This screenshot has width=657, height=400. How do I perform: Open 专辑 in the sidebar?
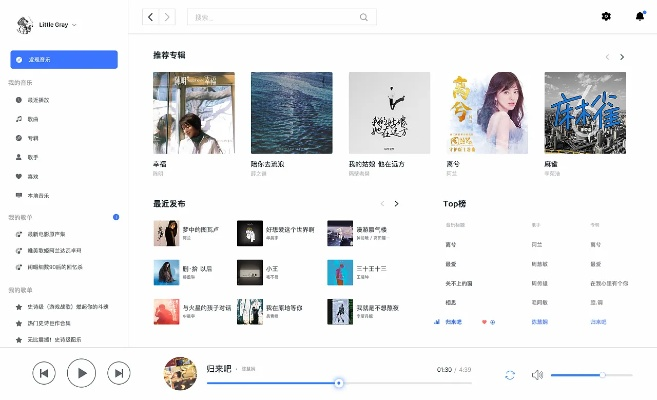[x=32, y=137]
